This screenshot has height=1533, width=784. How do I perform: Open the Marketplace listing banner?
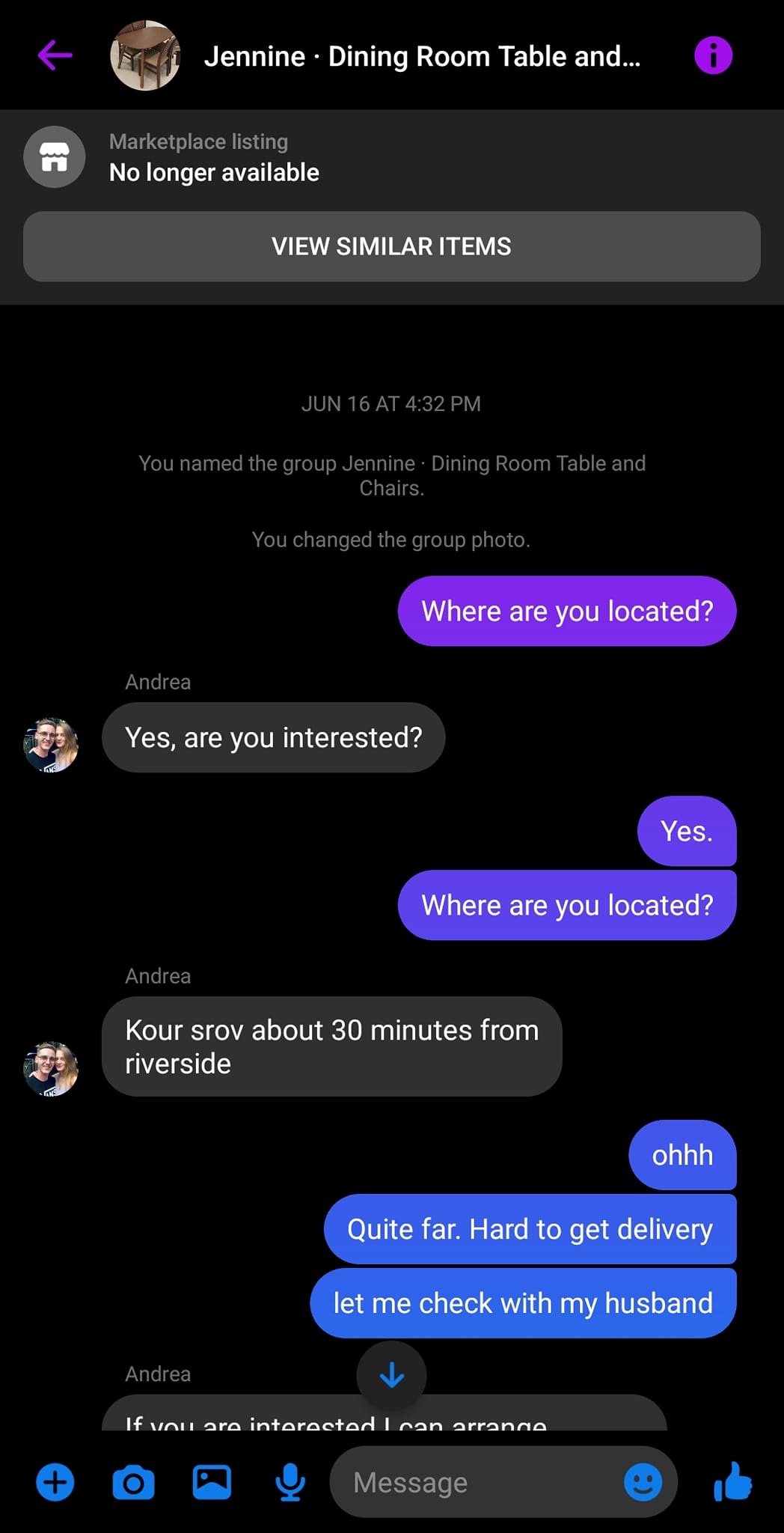click(214, 158)
